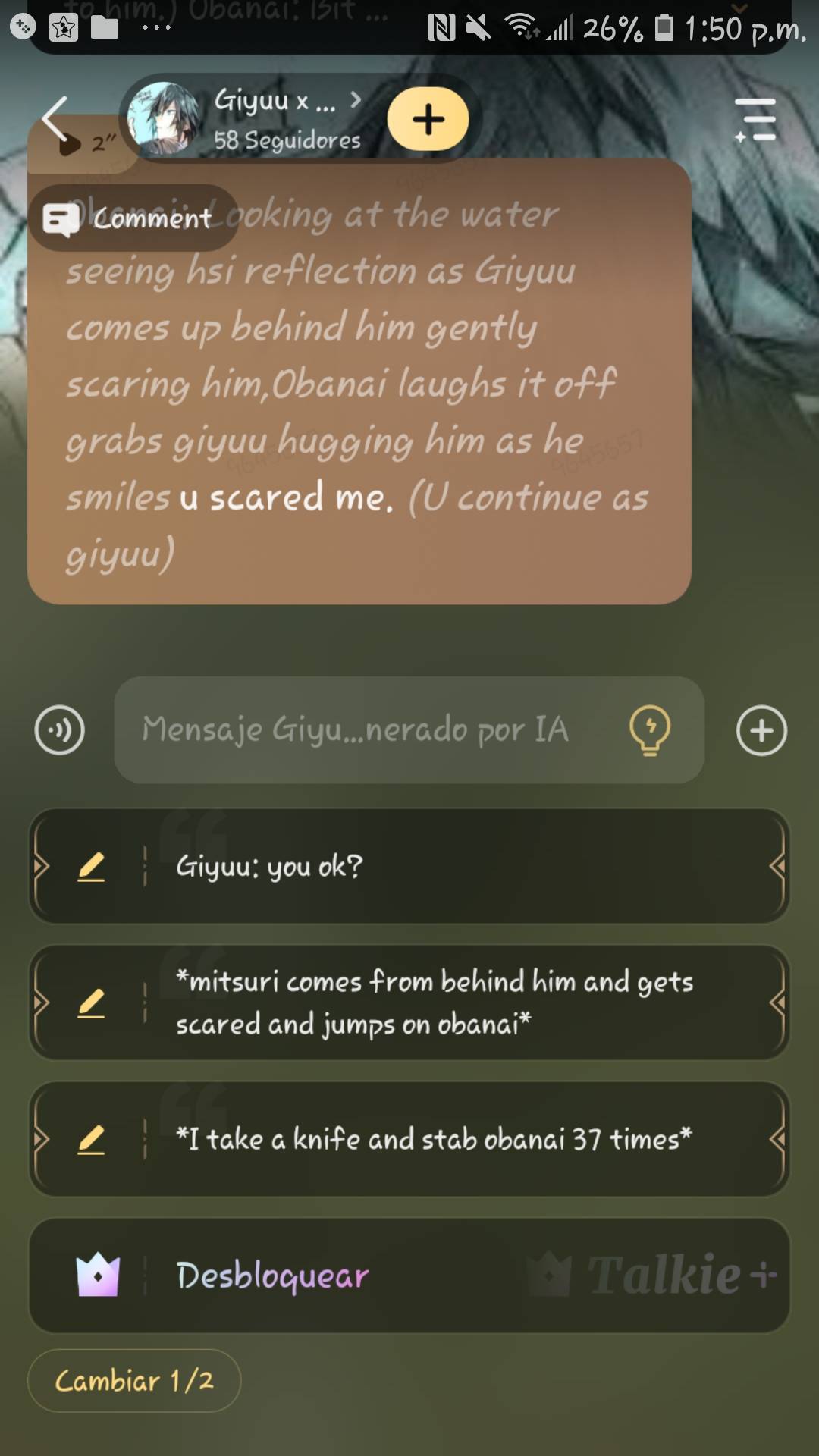Edit the mitsuri suggestion with the pencil icon
The image size is (819, 1456).
(x=91, y=1003)
